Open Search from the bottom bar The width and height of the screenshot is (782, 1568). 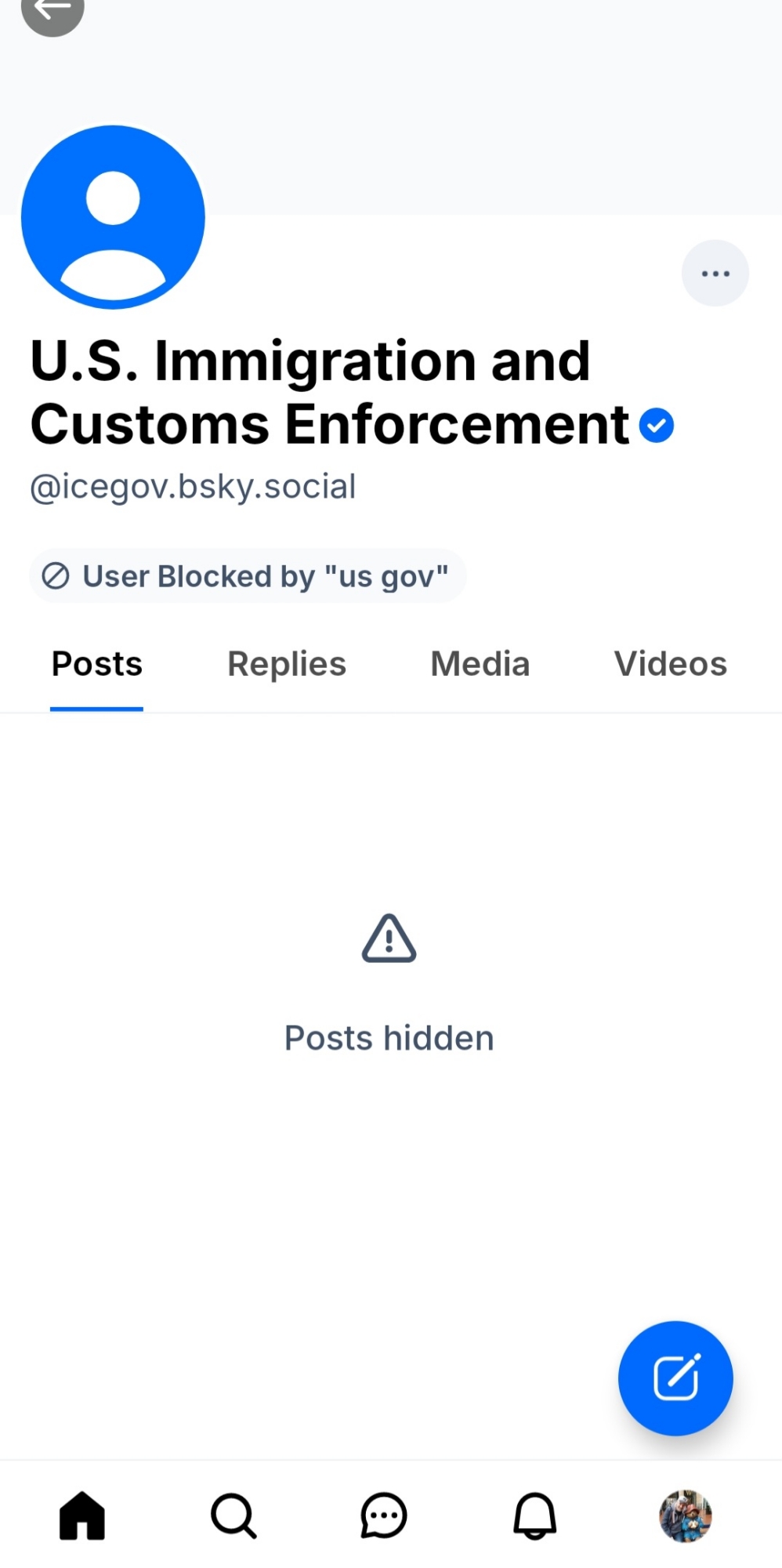(x=234, y=1515)
